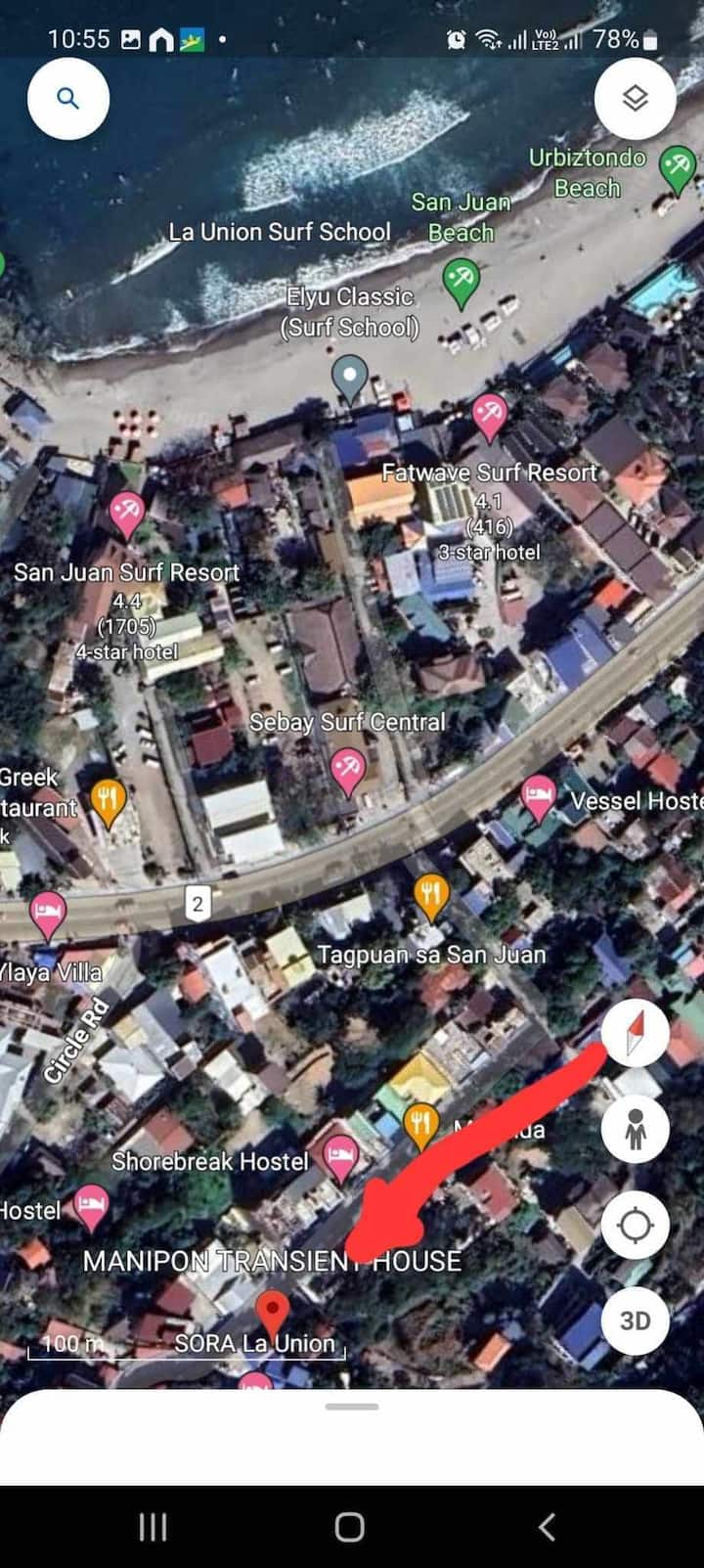Center the map on my location

[636, 1225]
